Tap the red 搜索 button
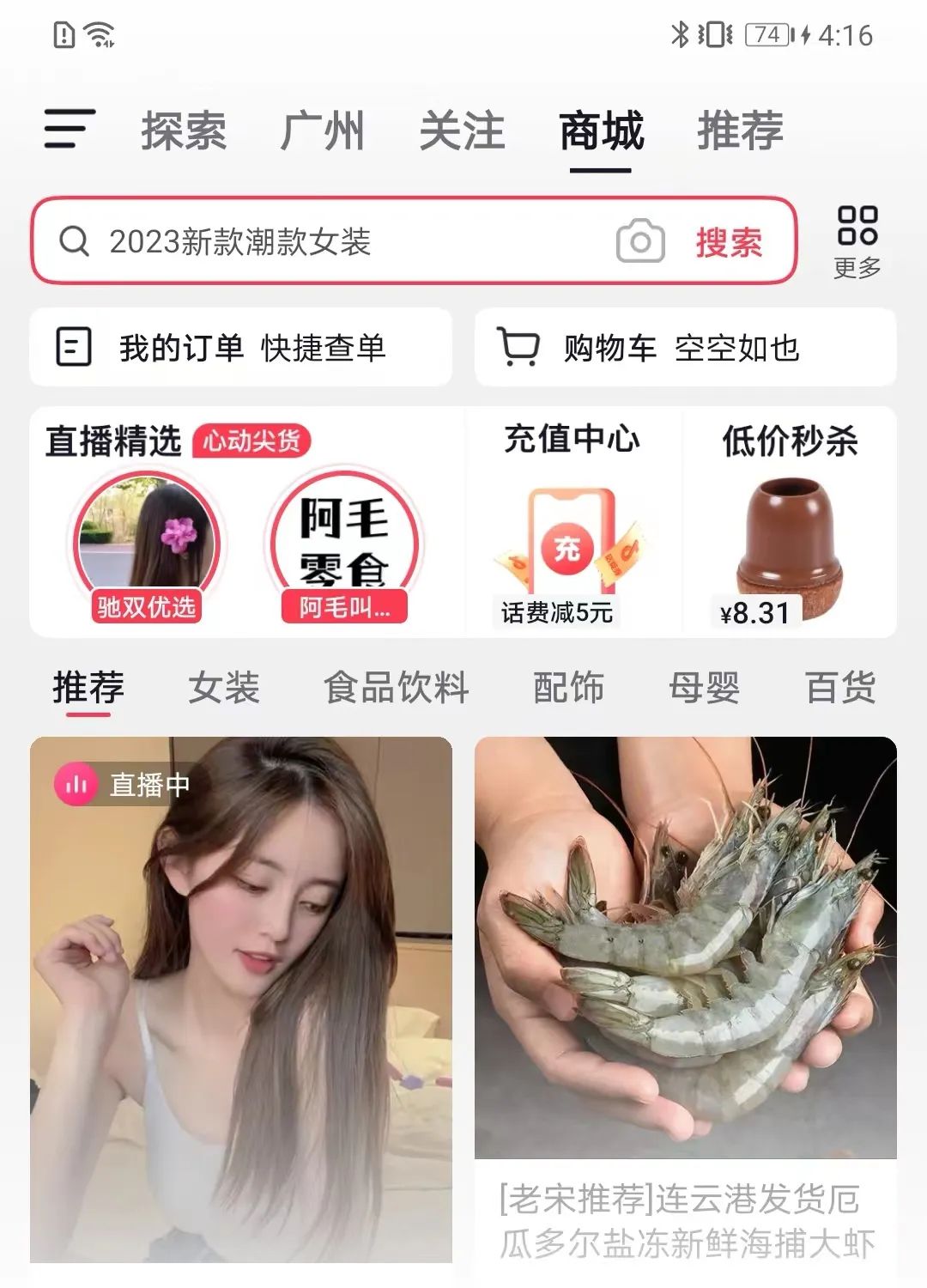This screenshot has height=1288, width=927. pyautogui.click(x=729, y=242)
